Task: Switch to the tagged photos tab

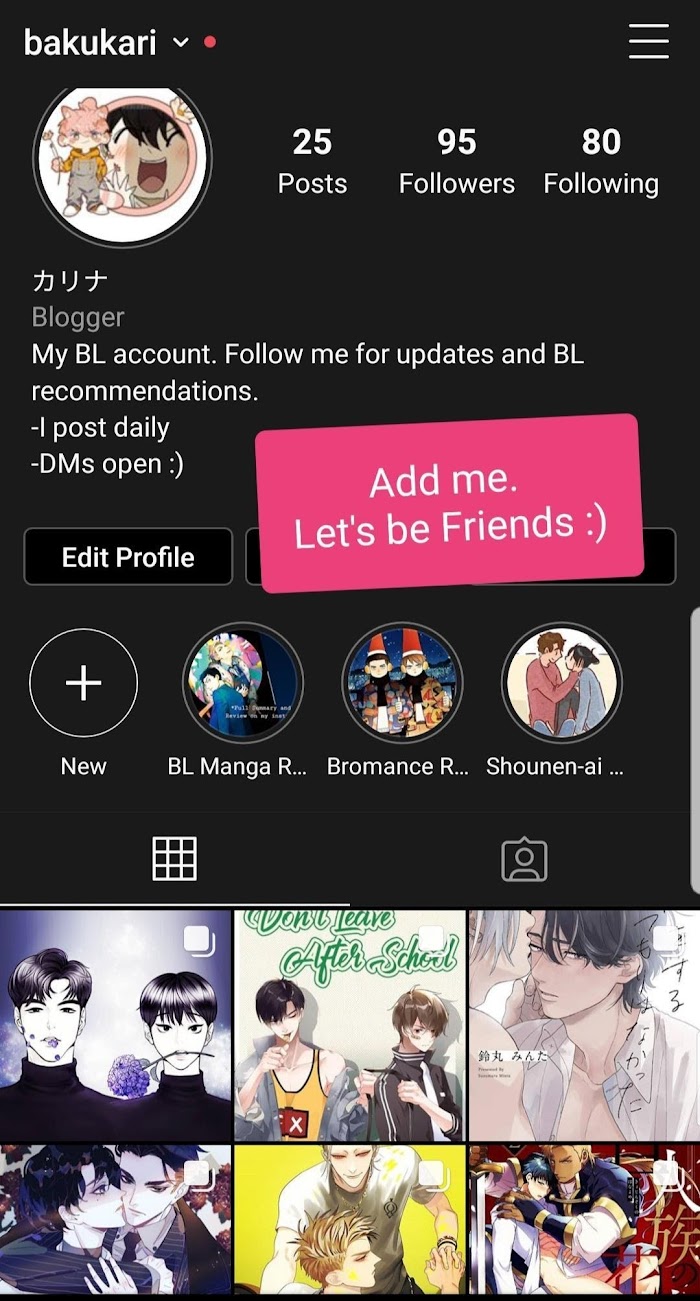Action: pos(524,859)
